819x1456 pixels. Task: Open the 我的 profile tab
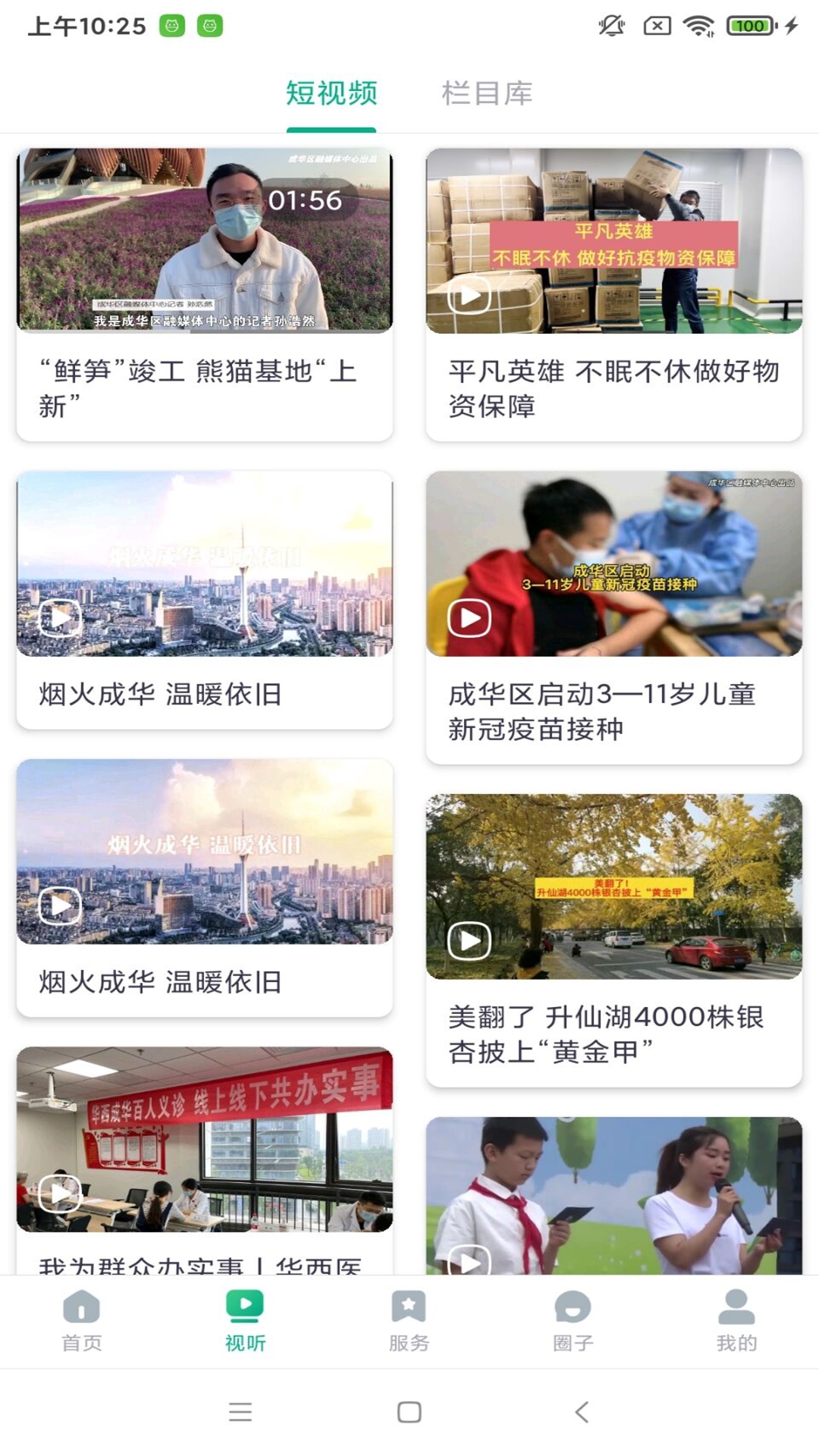pyautogui.click(x=736, y=1321)
